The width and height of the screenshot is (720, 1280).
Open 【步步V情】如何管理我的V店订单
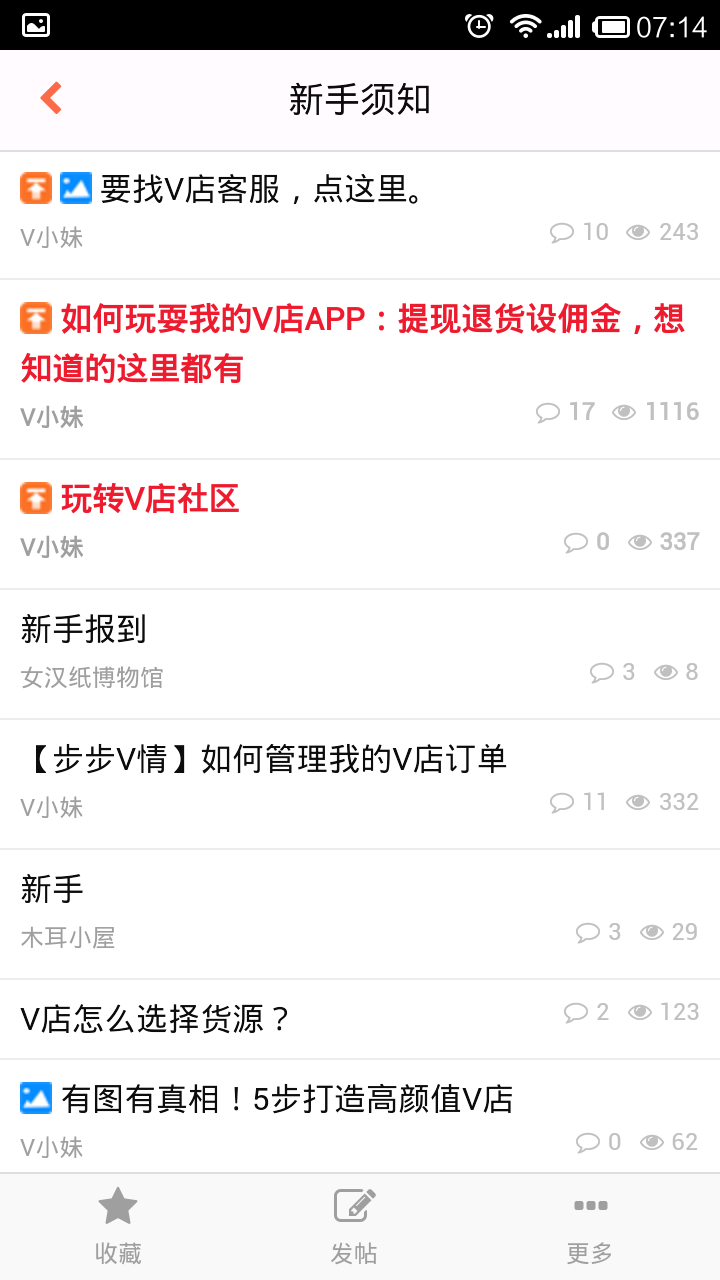coord(264,760)
